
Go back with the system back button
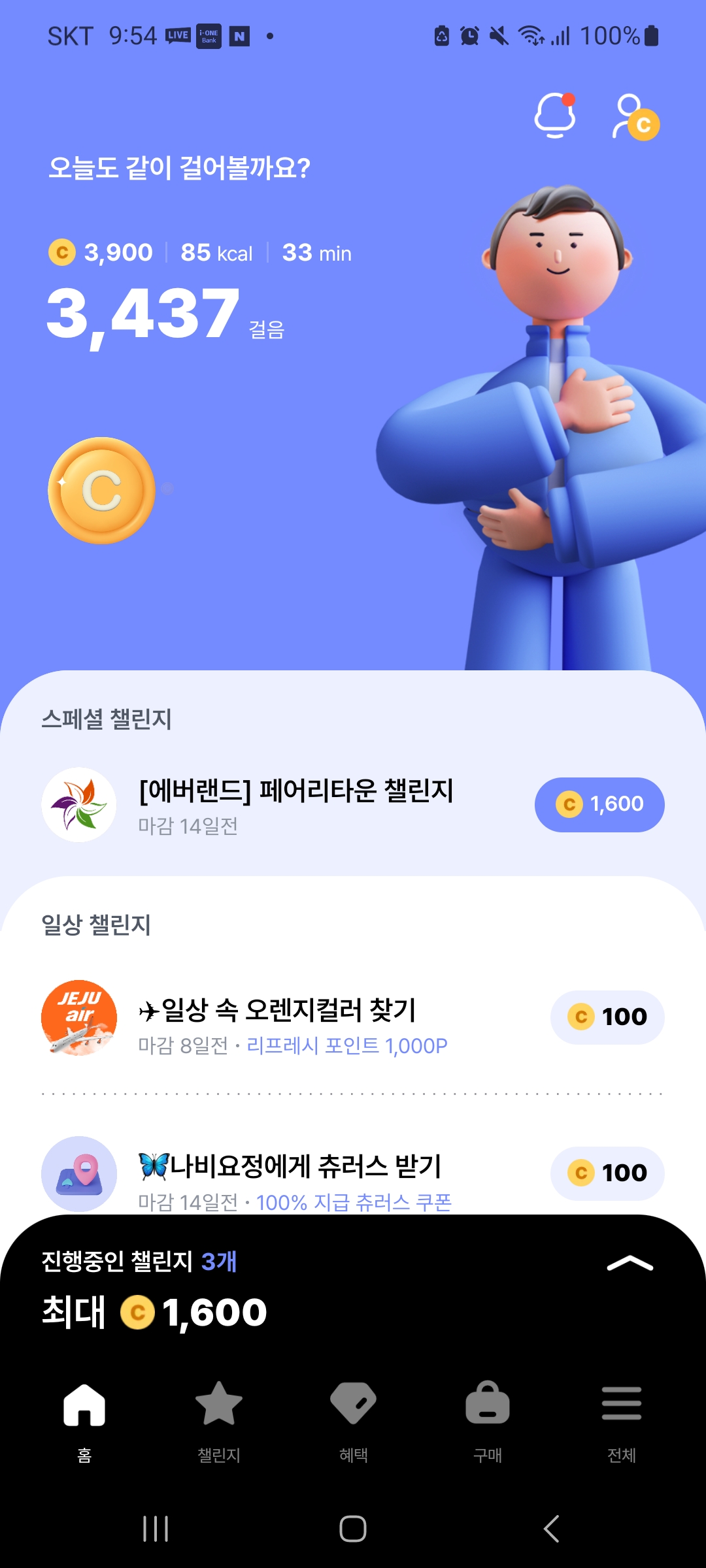(551, 1529)
